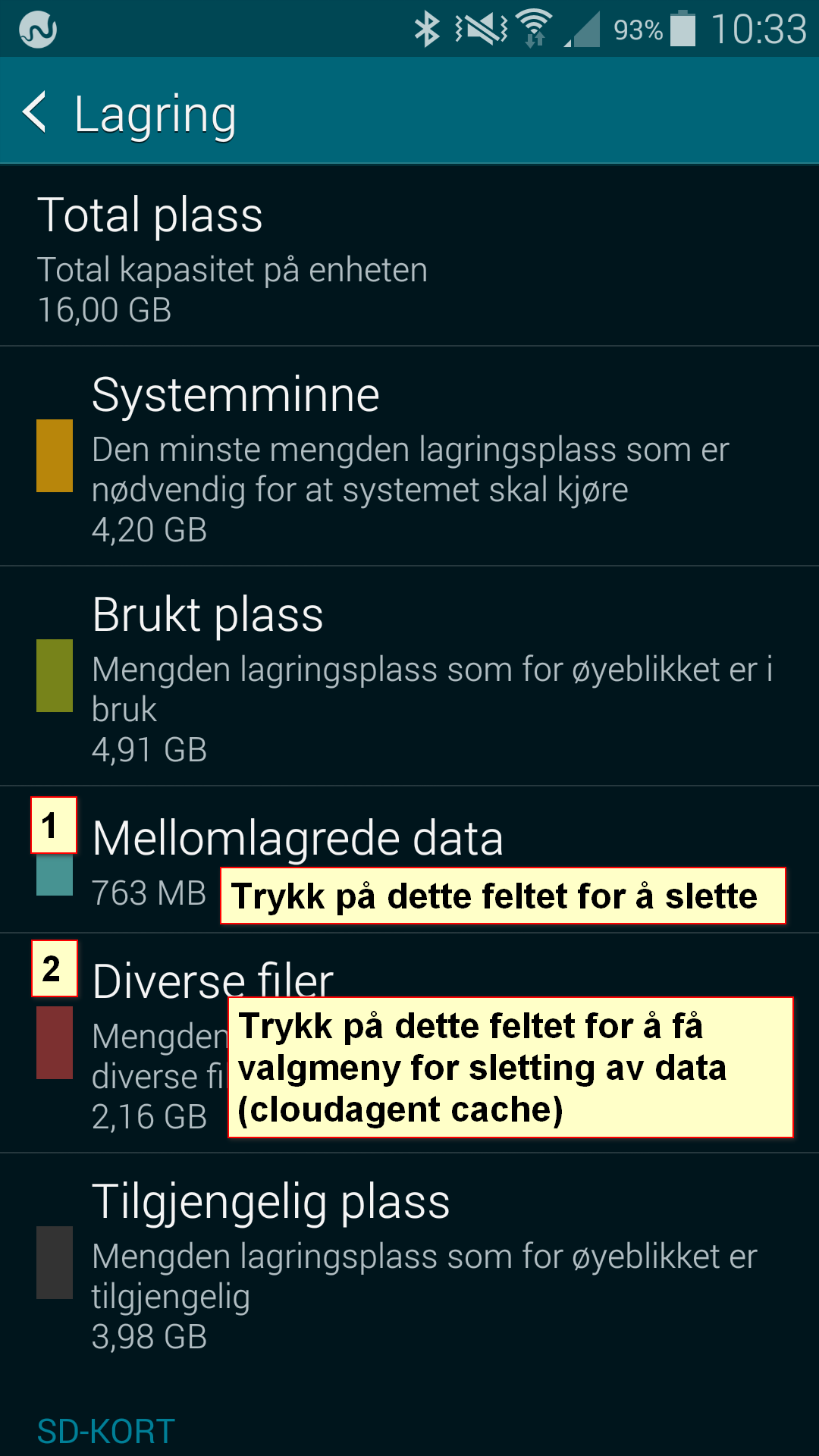Open the Systemminne row

[x=409, y=456]
